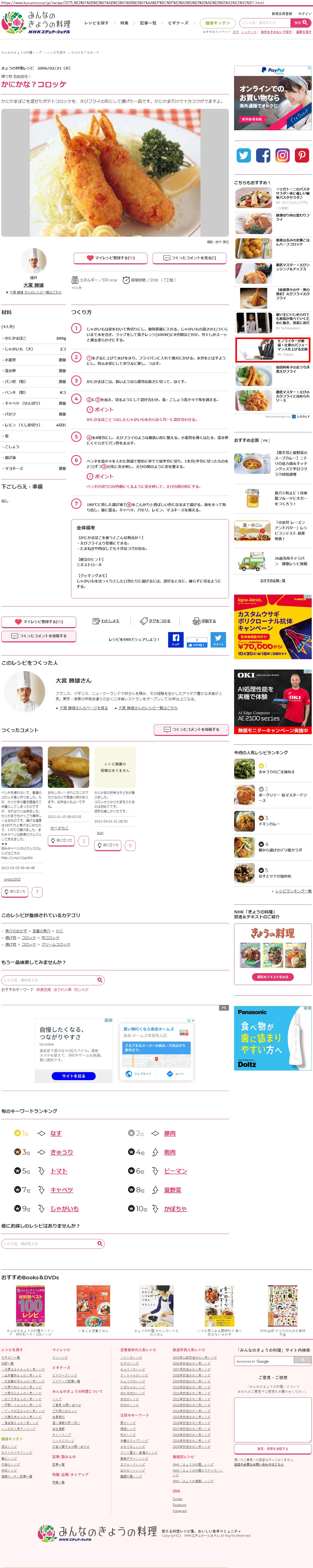313x1568 pixels.
Task: Save recipe to わたしメモ
Action: (x=106, y=621)
